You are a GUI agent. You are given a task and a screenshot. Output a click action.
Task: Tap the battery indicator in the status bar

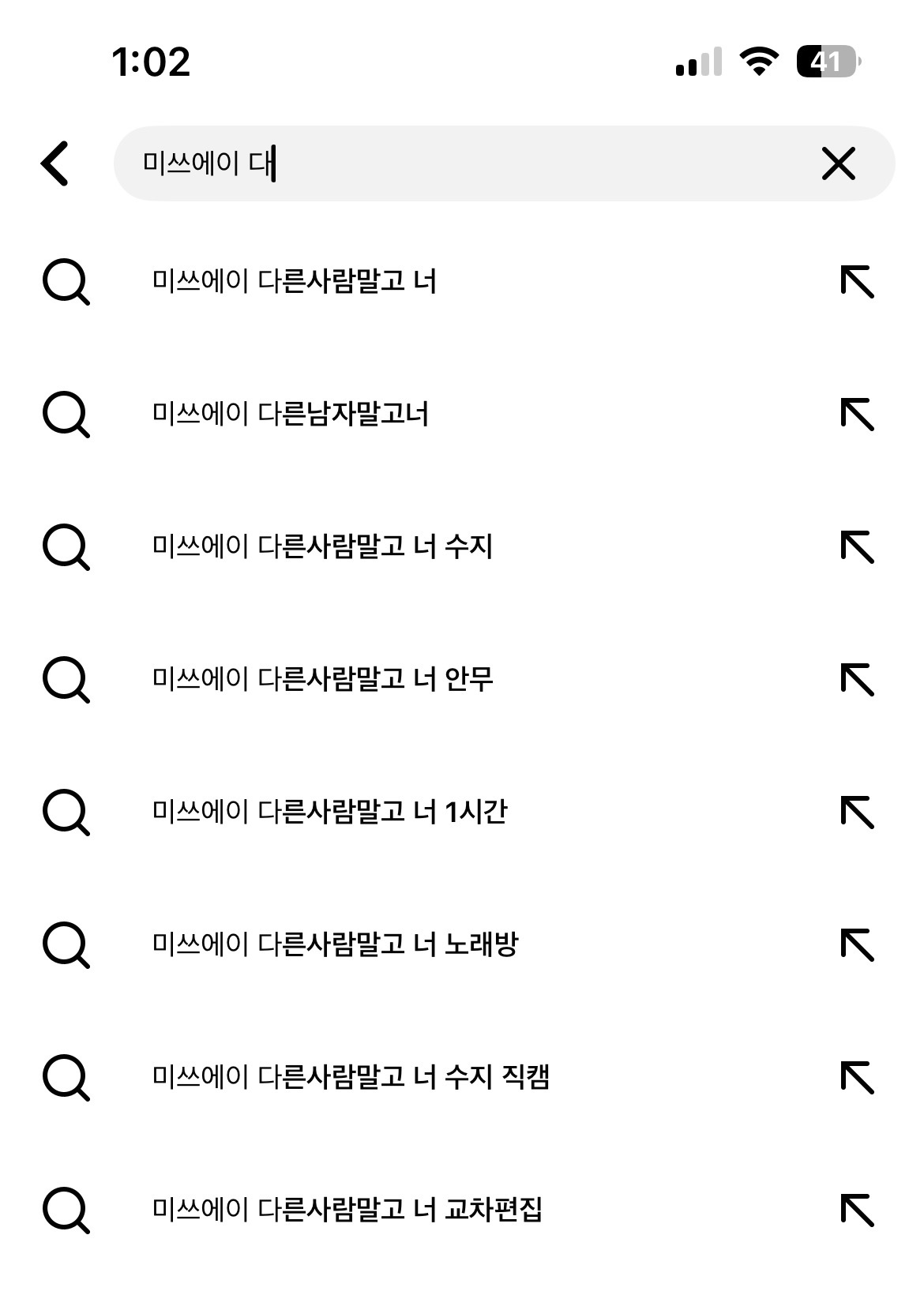(x=826, y=62)
